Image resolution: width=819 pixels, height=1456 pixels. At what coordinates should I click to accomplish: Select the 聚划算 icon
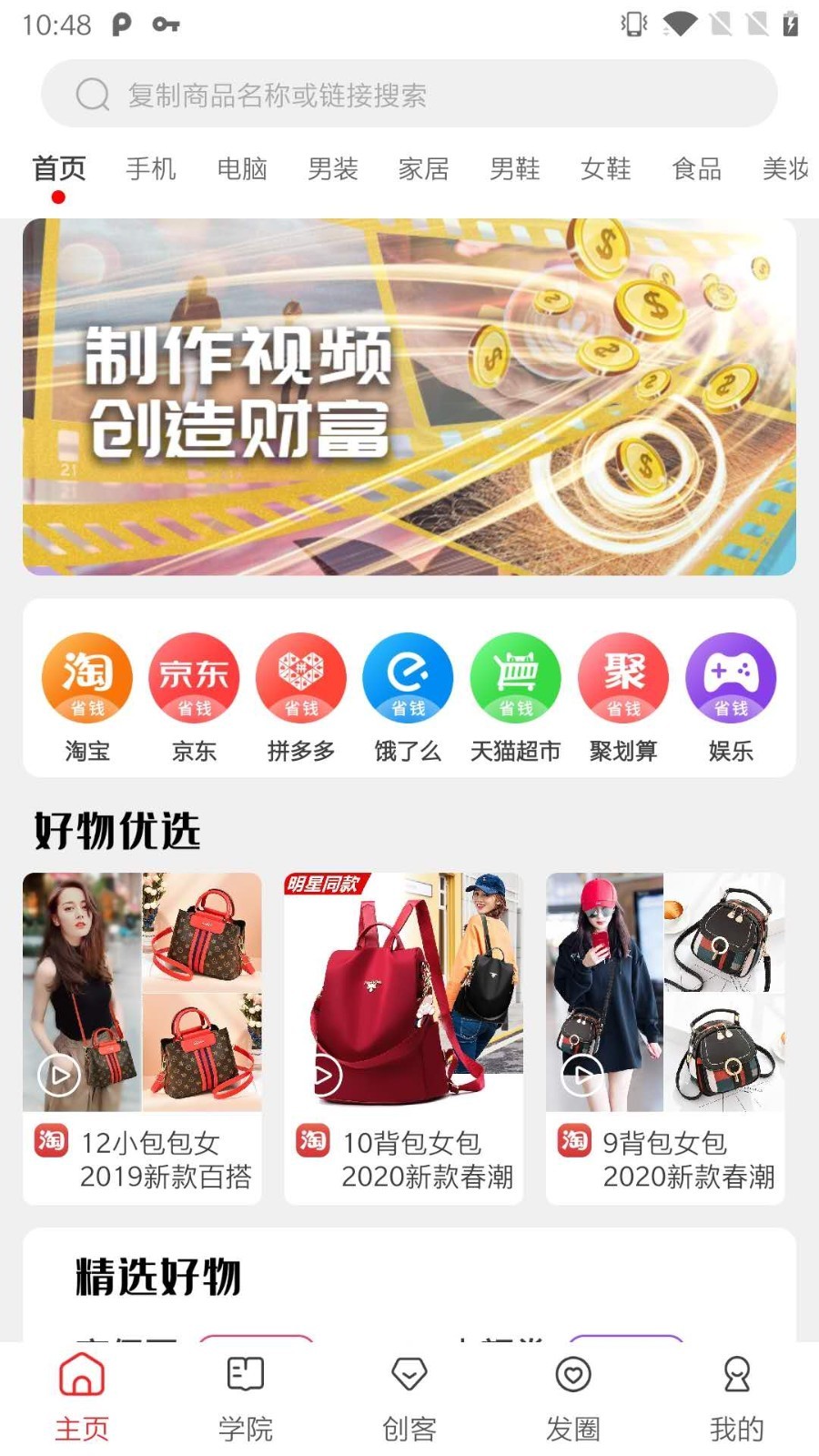tap(623, 678)
